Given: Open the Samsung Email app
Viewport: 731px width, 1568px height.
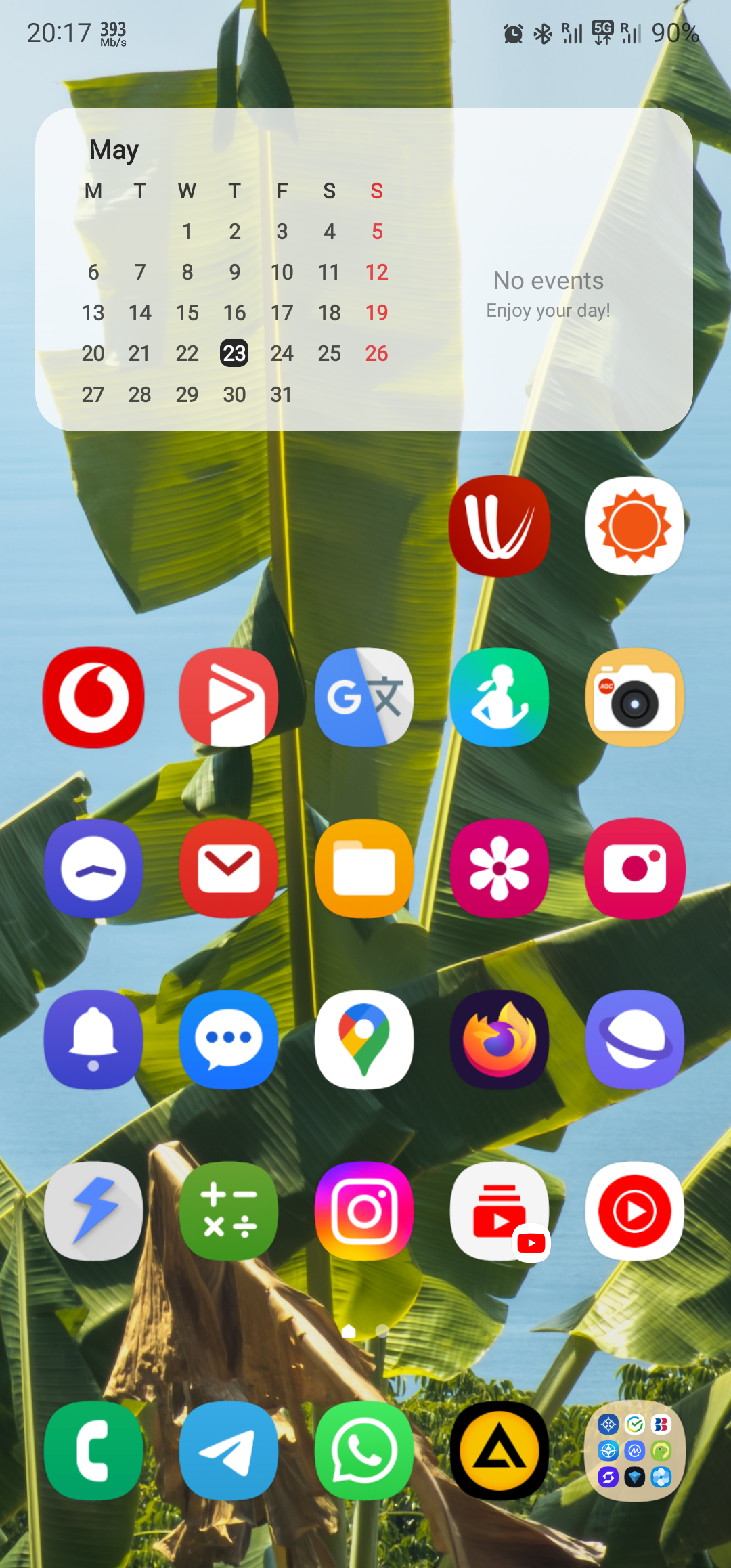Looking at the screenshot, I should pos(229,869).
